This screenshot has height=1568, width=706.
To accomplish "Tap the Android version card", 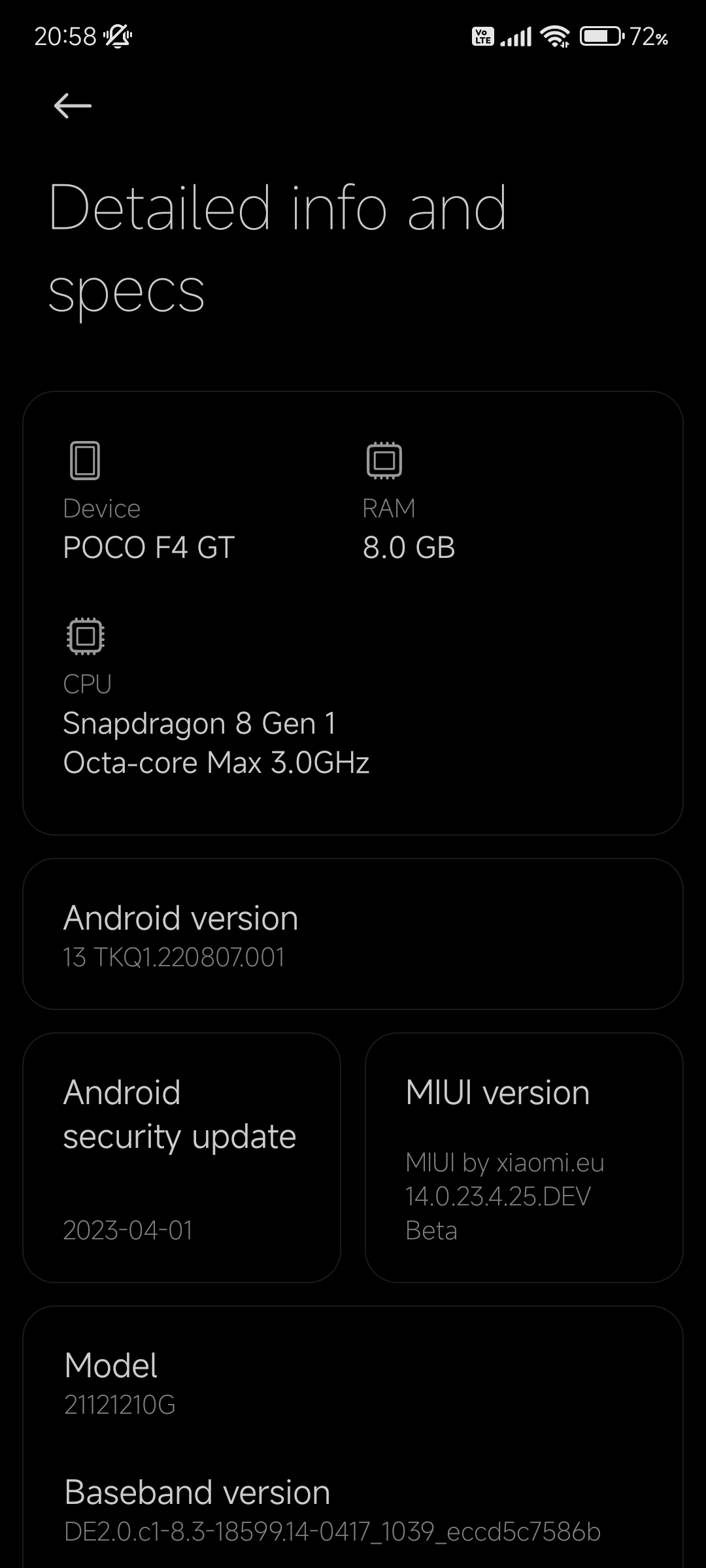I will pyautogui.click(x=353, y=934).
